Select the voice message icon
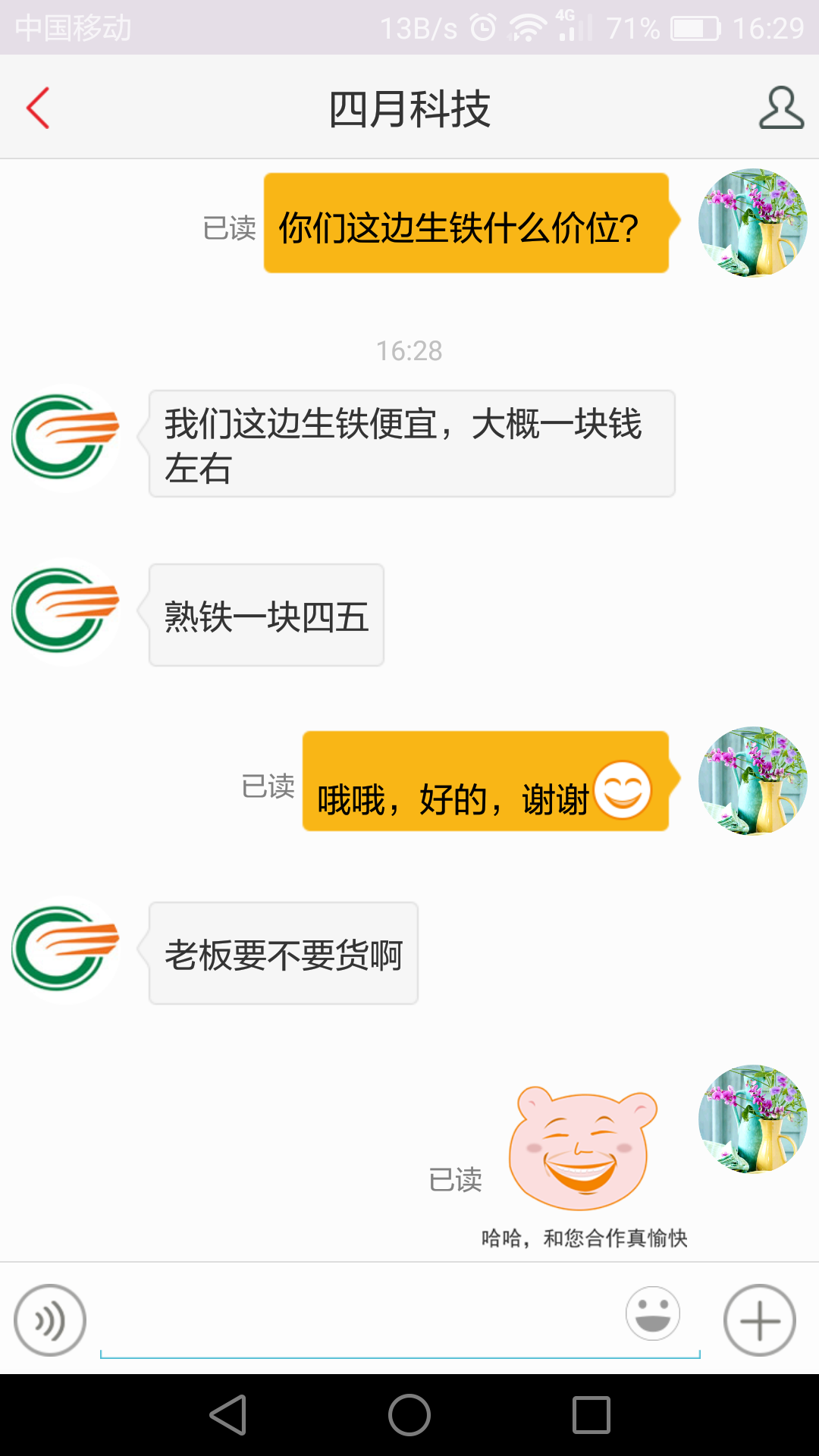The image size is (819, 1456). point(49,1319)
